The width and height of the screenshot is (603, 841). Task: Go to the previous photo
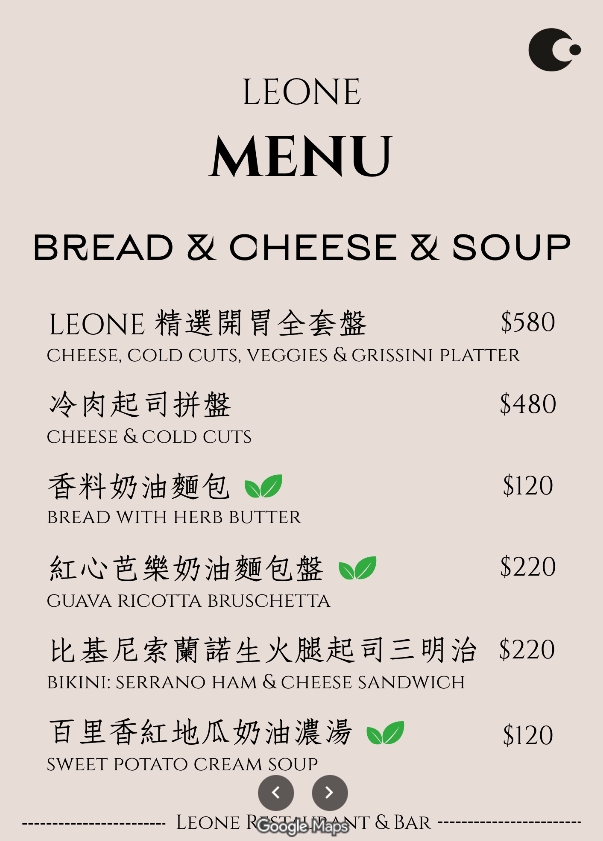pyautogui.click(x=276, y=793)
